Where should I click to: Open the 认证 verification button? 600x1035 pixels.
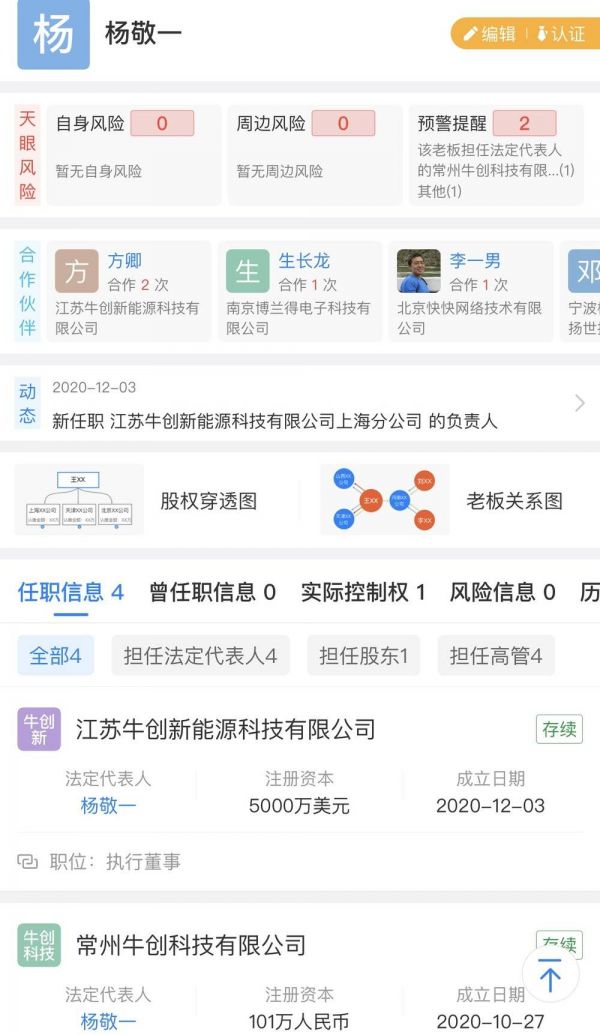562,34
